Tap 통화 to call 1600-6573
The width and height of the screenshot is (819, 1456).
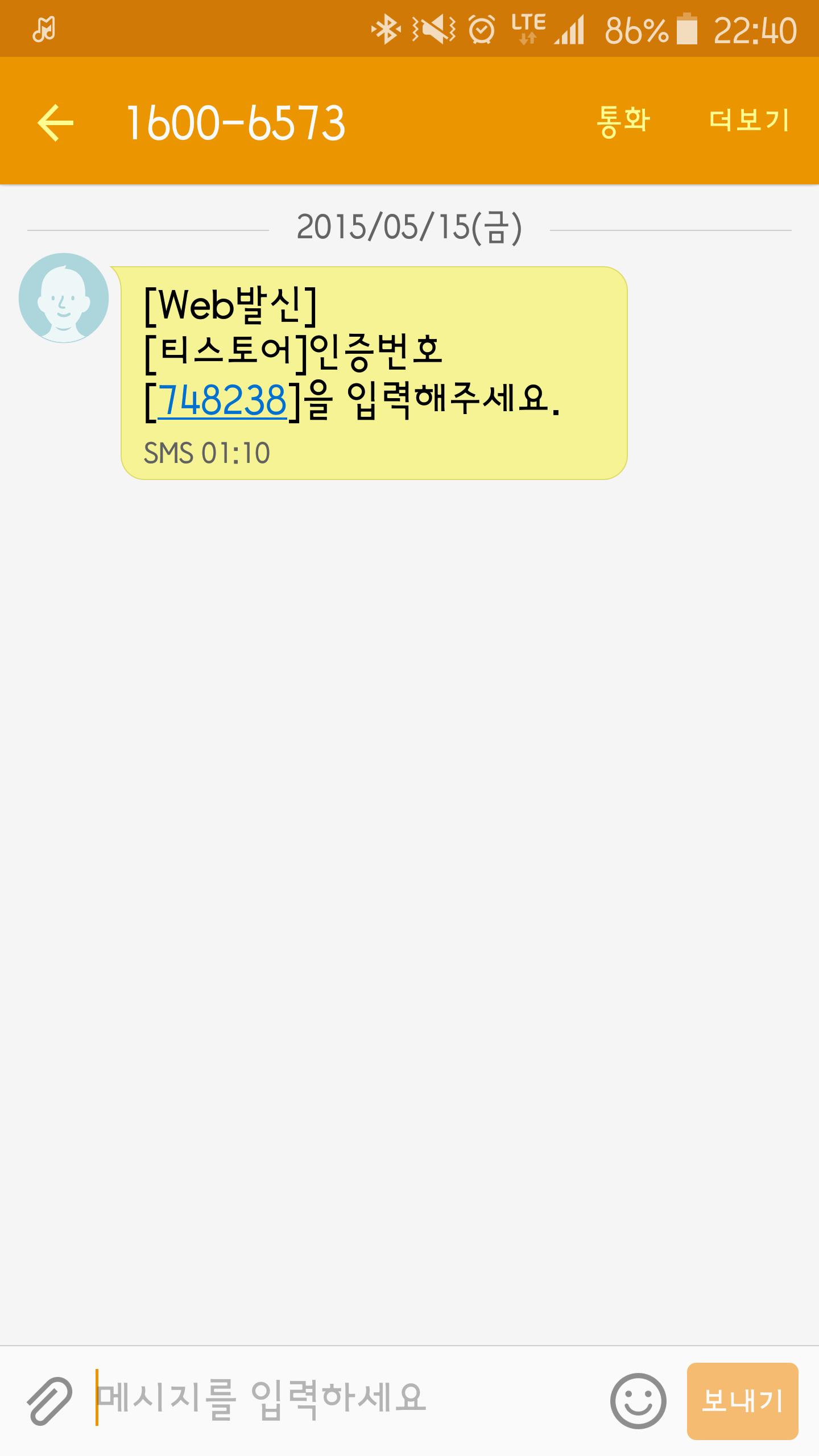[x=623, y=121]
